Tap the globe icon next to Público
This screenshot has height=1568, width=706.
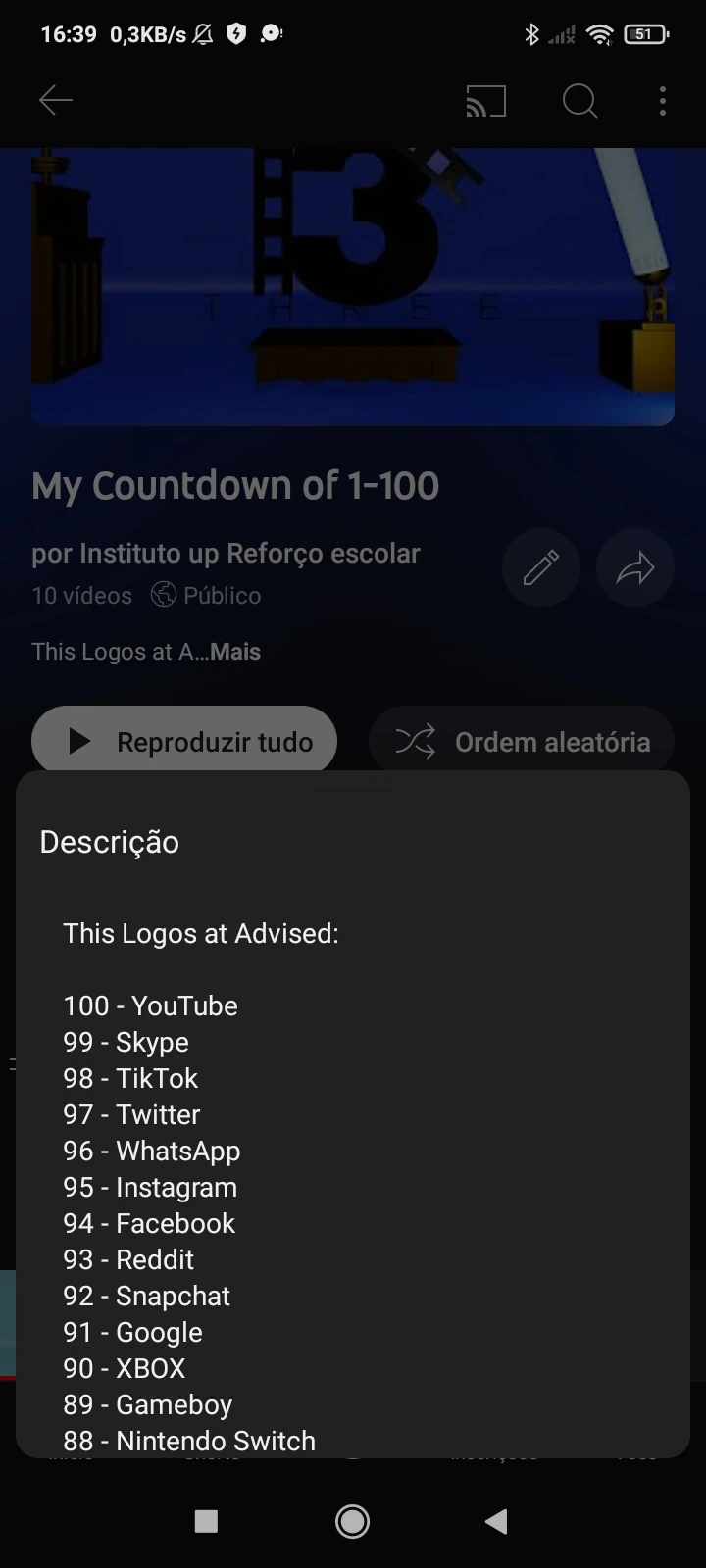[160, 595]
